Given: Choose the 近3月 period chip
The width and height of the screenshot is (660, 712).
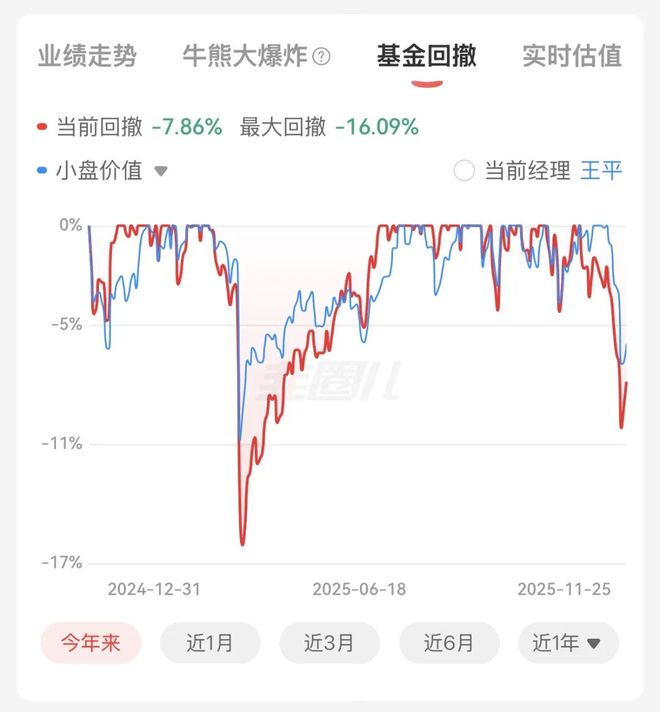Looking at the screenshot, I should click(x=329, y=642).
